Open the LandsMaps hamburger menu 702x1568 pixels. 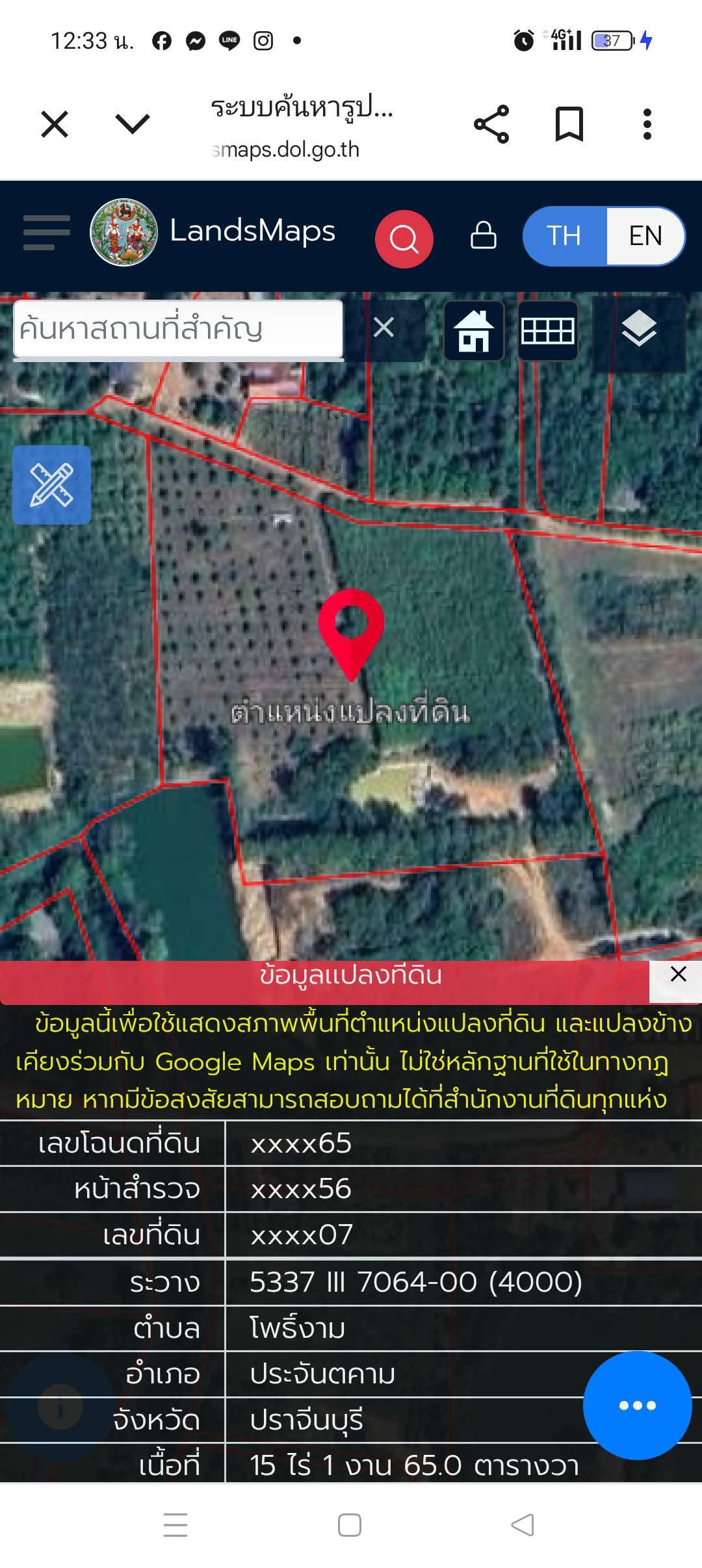[x=46, y=233]
